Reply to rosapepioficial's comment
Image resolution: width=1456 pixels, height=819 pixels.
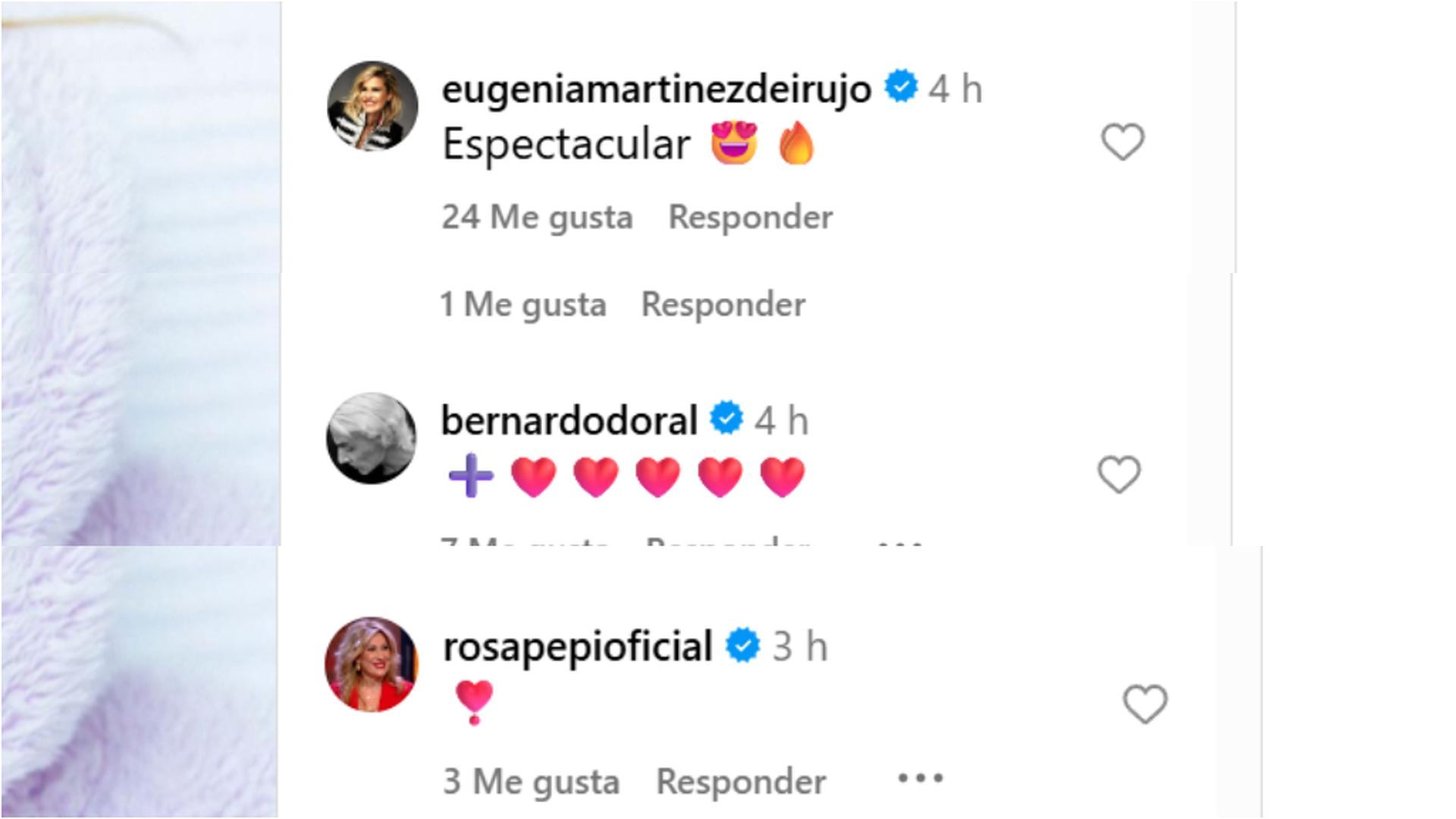coord(741,781)
